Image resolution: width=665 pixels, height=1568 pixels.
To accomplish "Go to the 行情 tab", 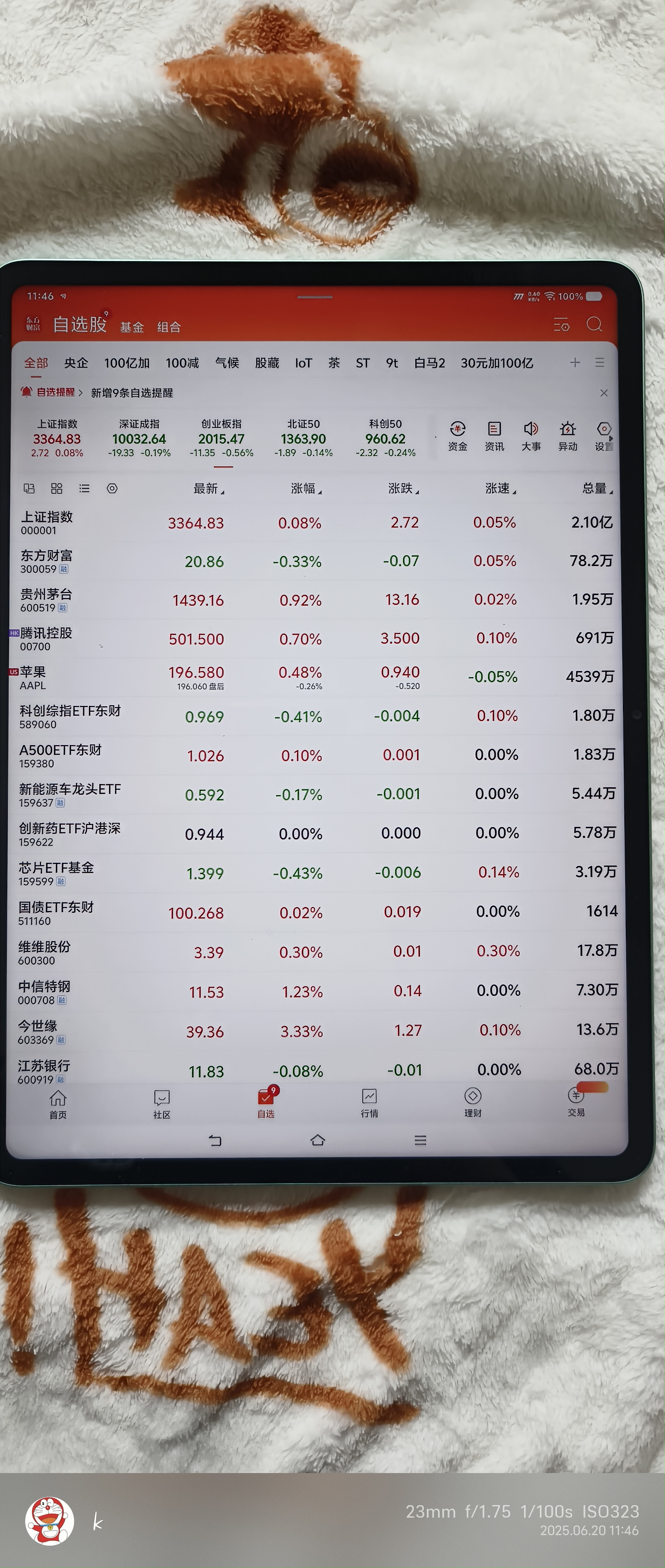I will point(369,1103).
